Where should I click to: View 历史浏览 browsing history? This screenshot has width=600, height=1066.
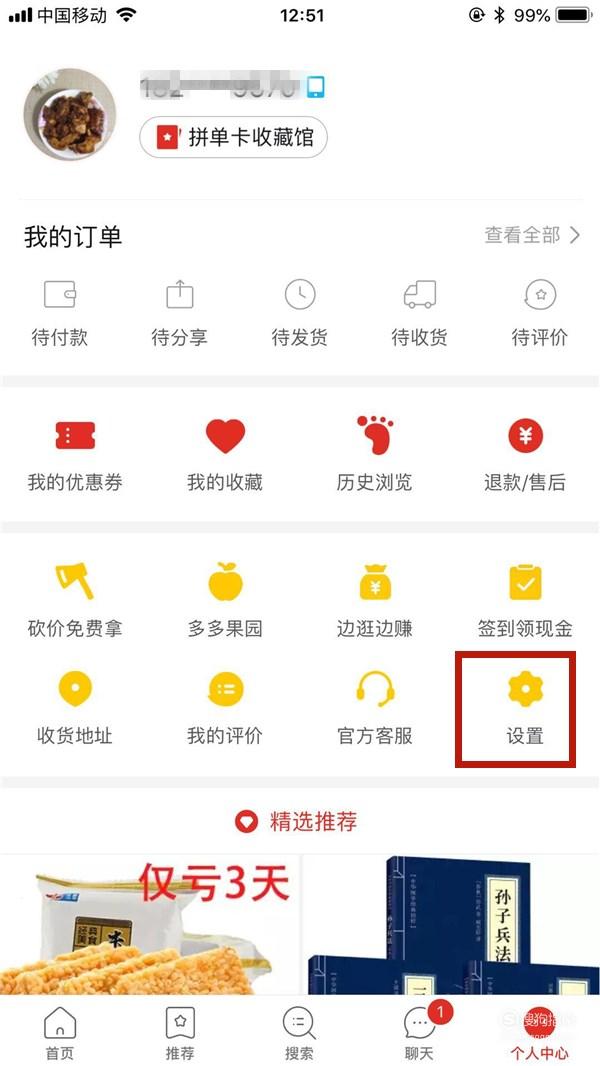(374, 454)
